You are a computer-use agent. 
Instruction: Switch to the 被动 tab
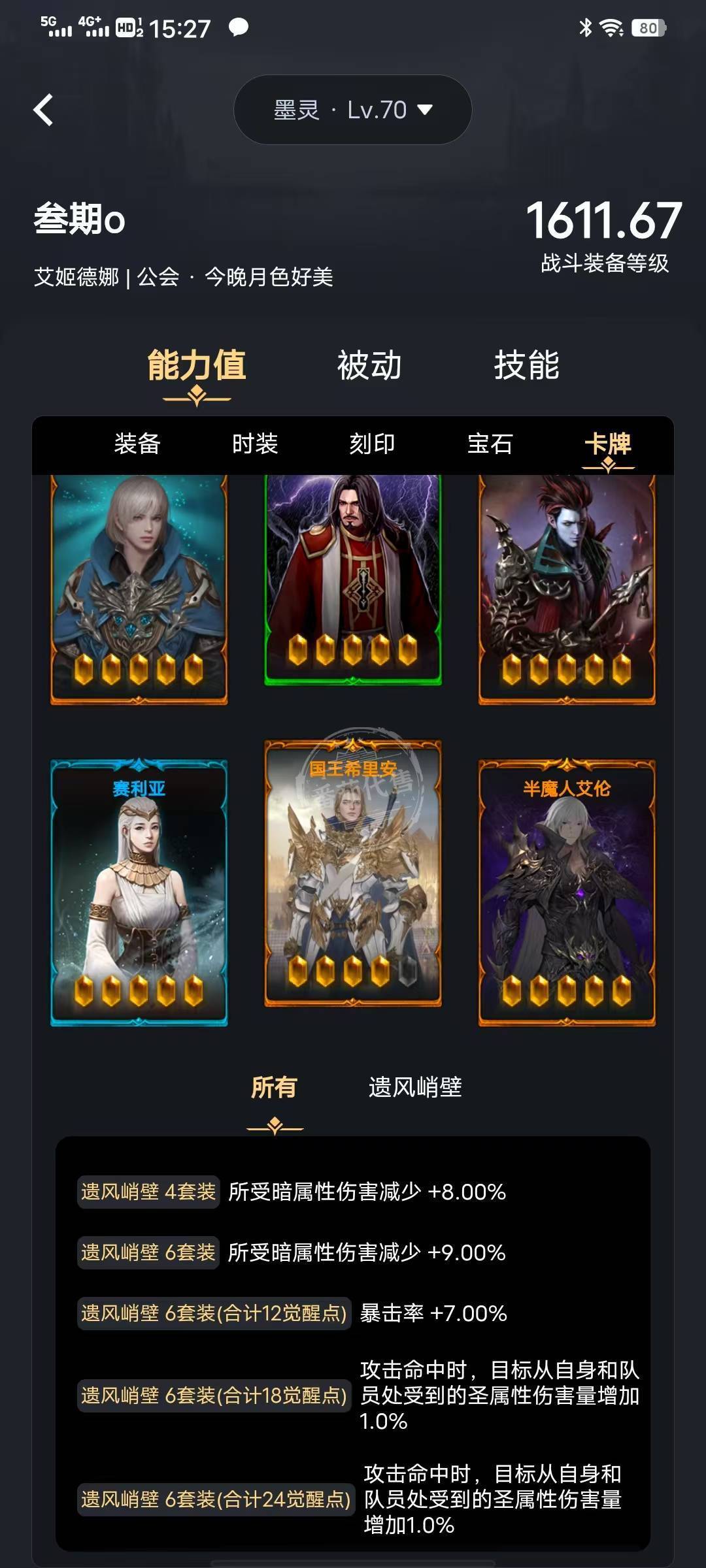[369, 365]
